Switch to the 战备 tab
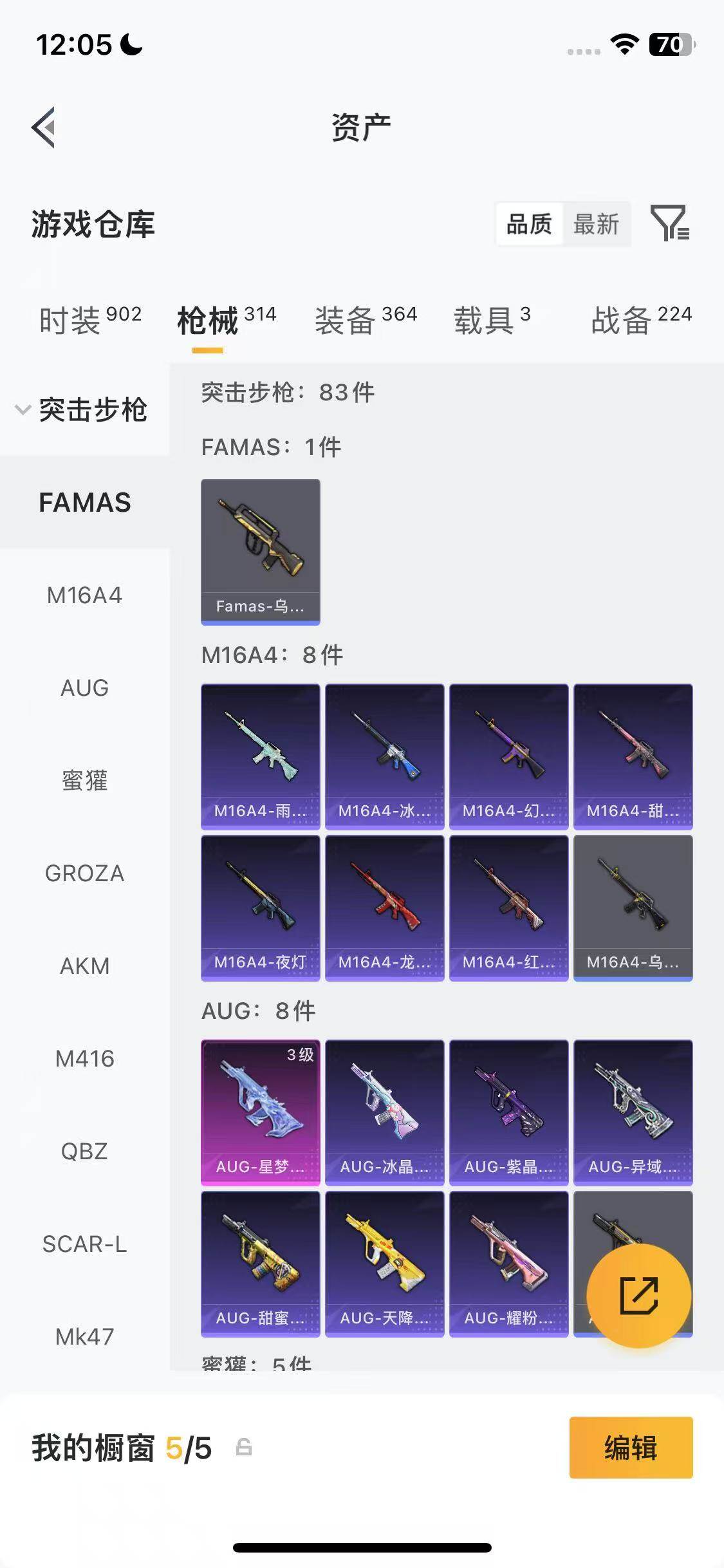724x1568 pixels. coord(640,320)
